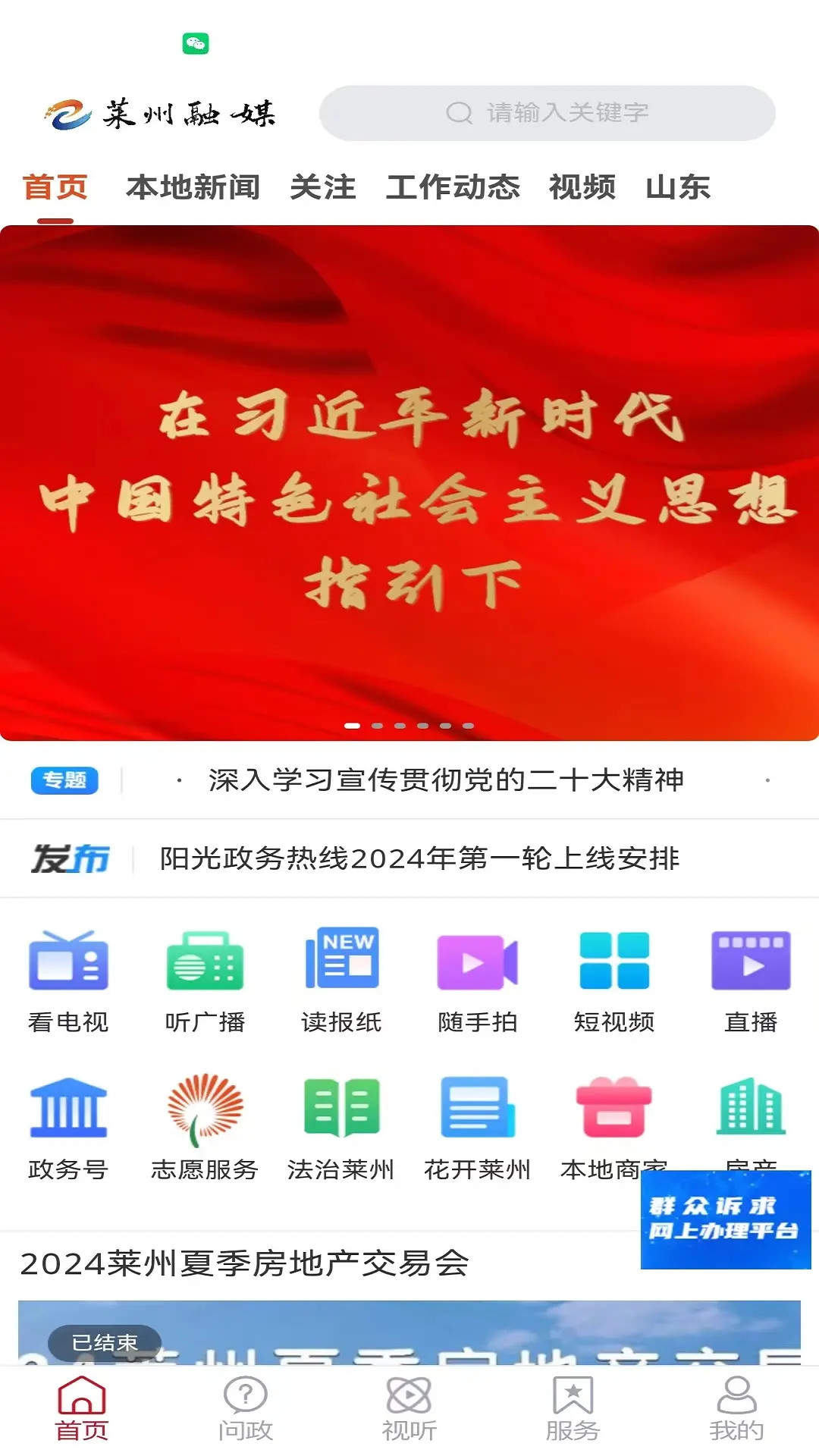Open 直播
819x1456 pixels.
(x=751, y=981)
